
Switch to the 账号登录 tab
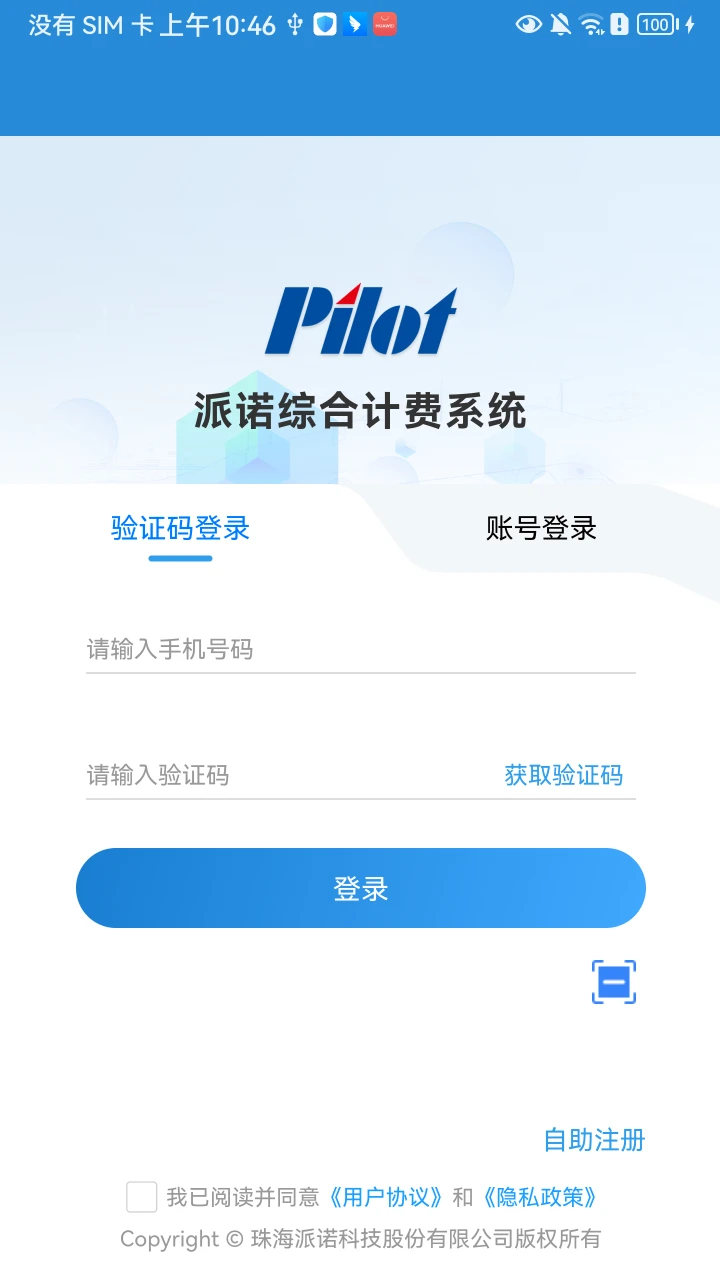point(540,528)
